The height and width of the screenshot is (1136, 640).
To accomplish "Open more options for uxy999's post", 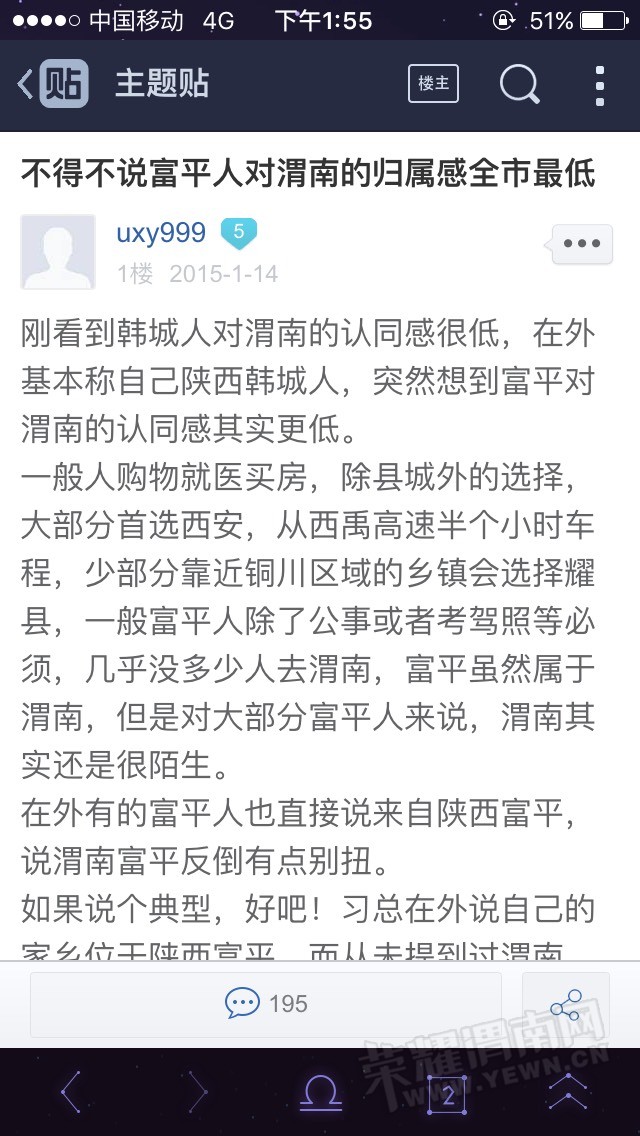I will click(582, 244).
